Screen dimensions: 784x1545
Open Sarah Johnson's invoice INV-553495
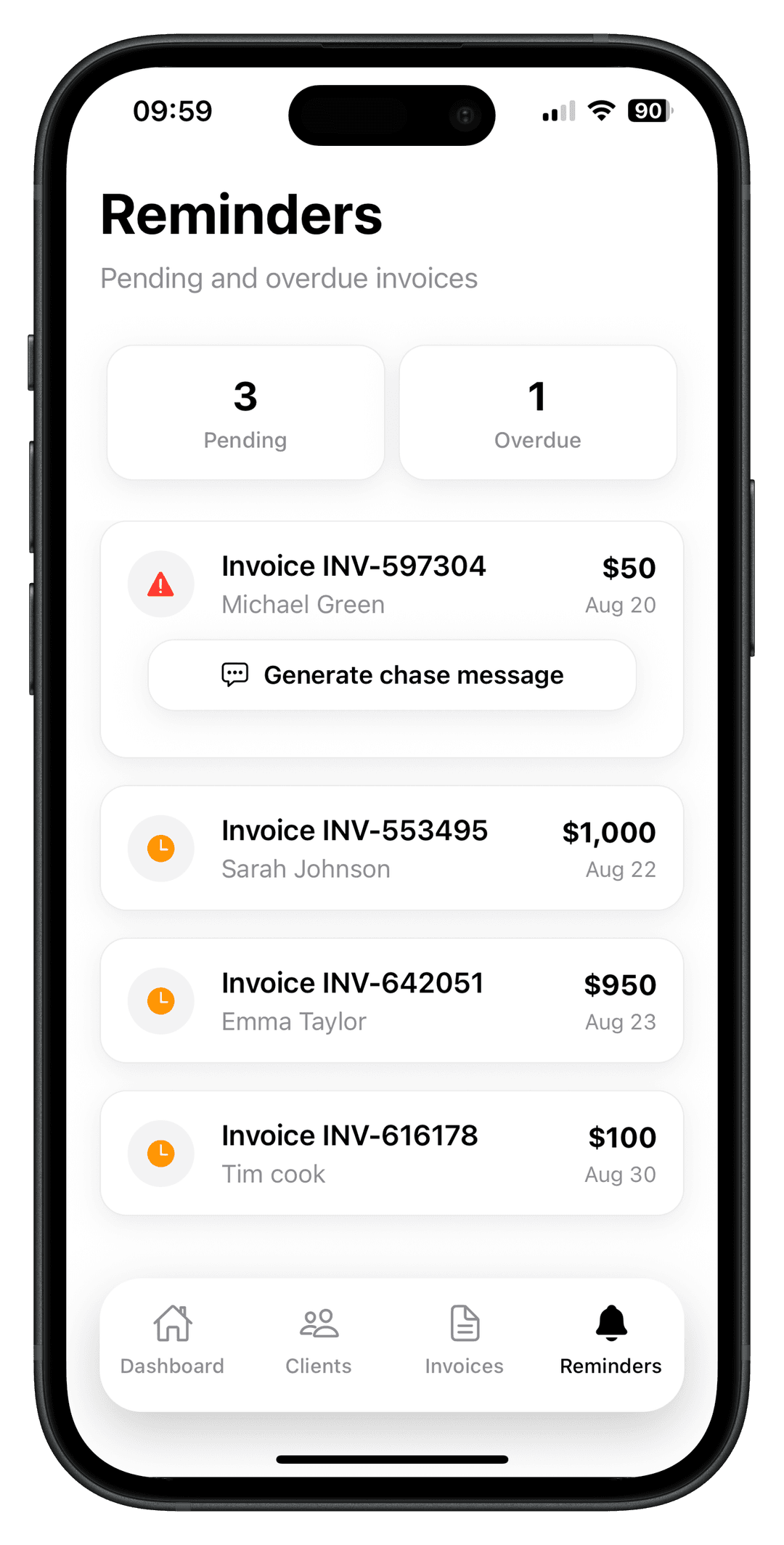392,848
